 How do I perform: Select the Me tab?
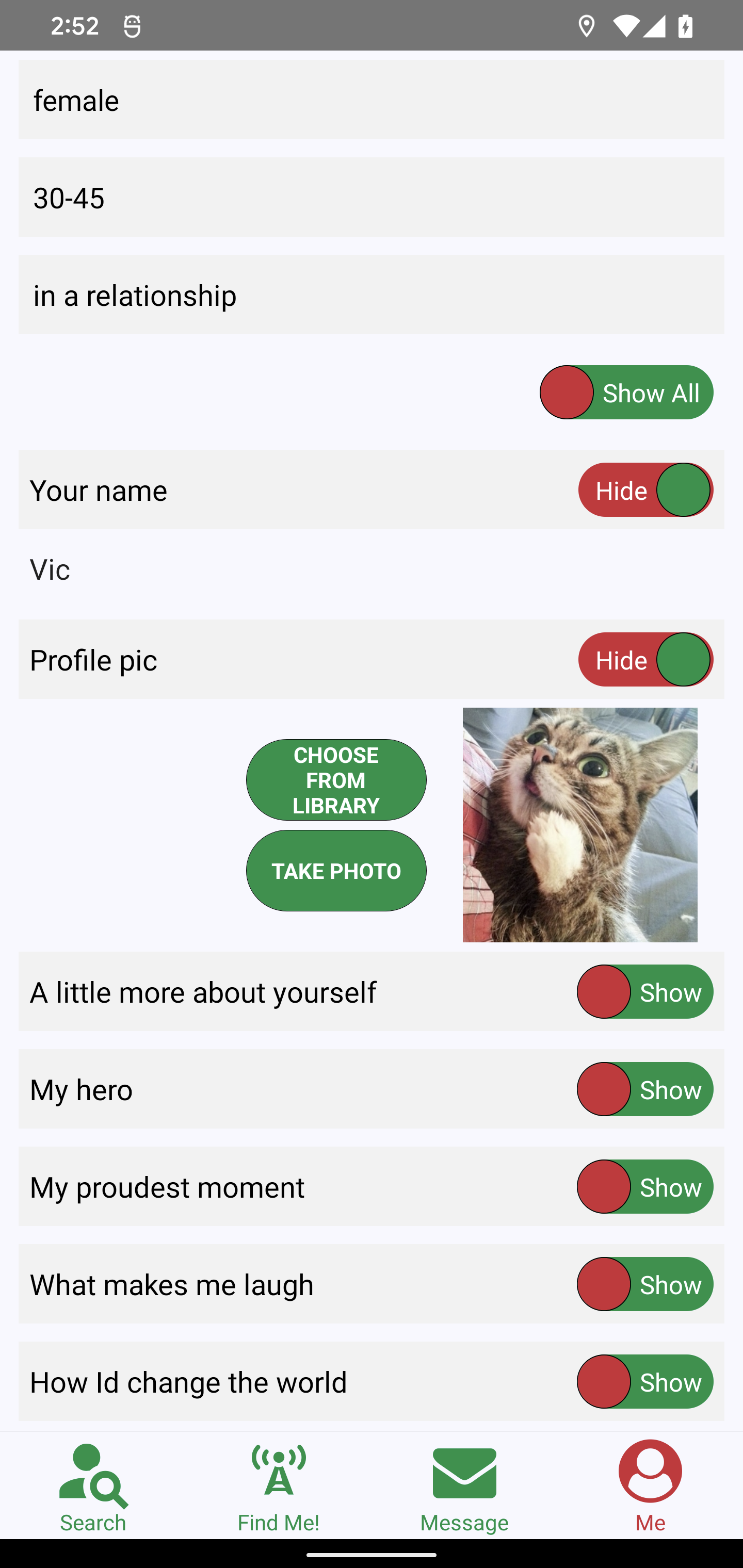(650, 1486)
